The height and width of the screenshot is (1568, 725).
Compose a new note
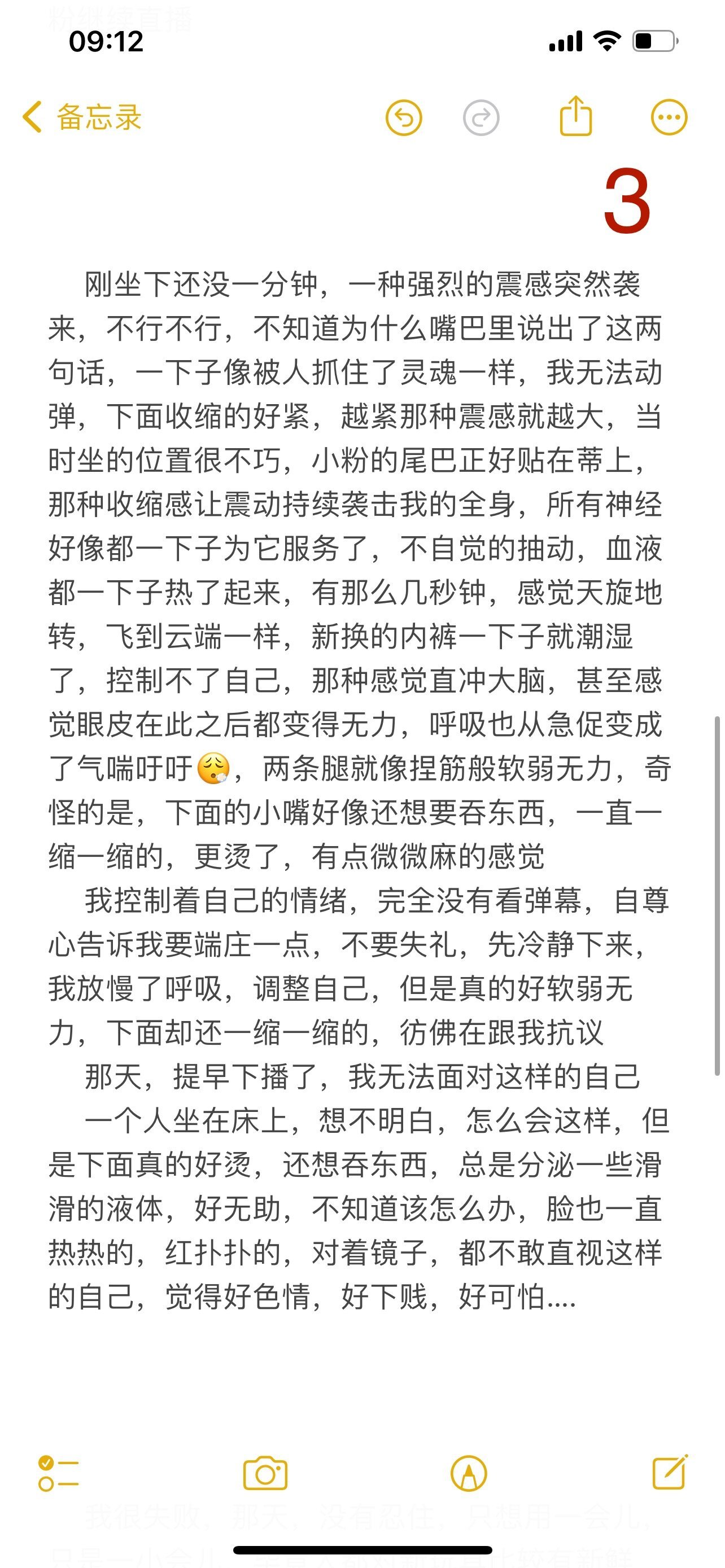coord(670,1473)
